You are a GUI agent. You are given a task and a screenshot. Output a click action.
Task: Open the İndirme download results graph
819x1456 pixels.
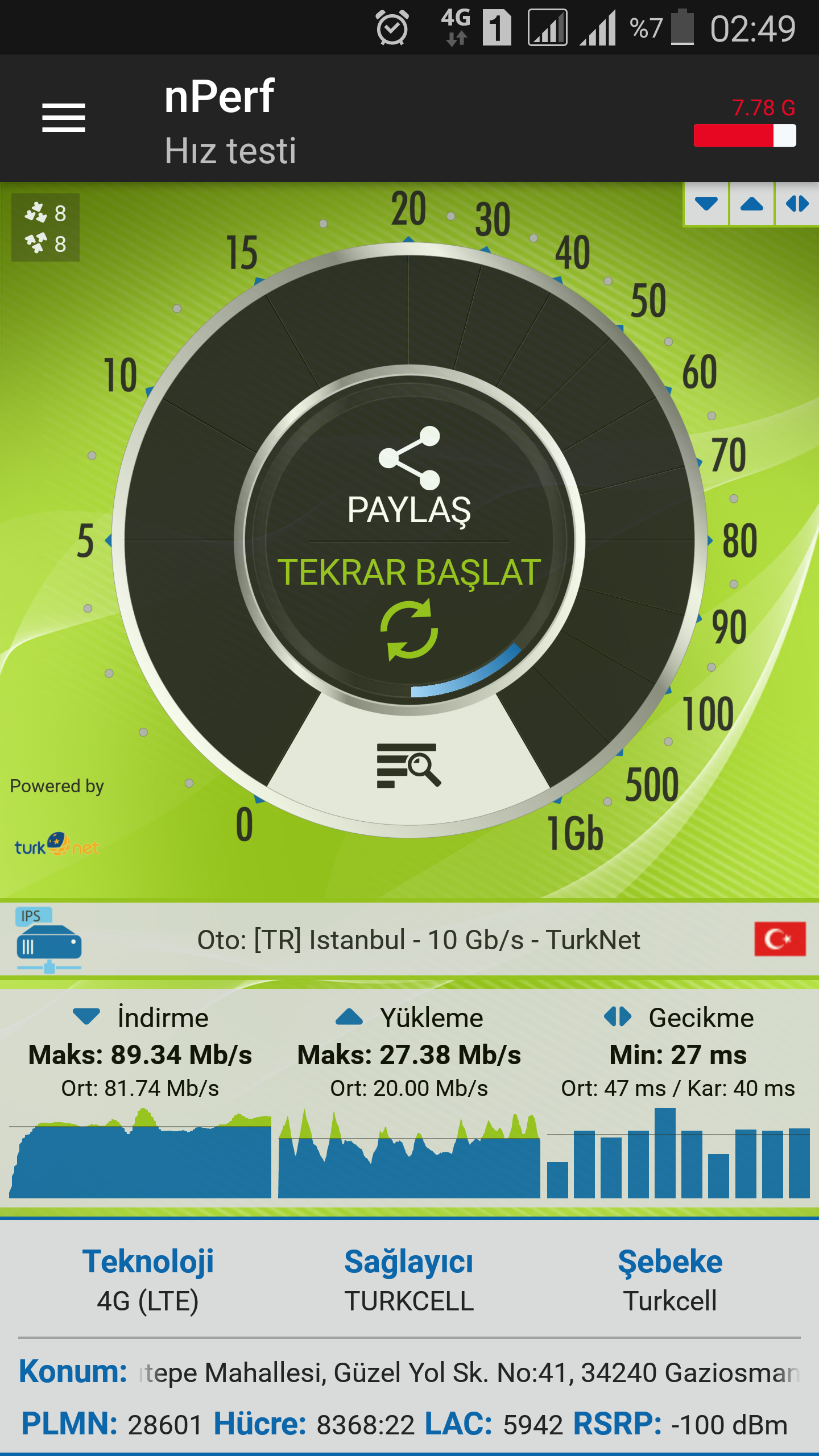tap(140, 1152)
